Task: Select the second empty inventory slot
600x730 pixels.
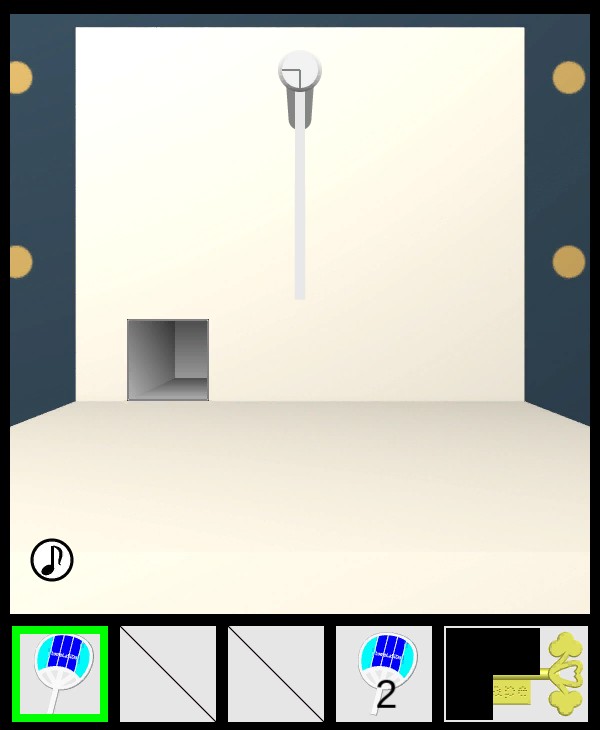Action: click(276, 673)
